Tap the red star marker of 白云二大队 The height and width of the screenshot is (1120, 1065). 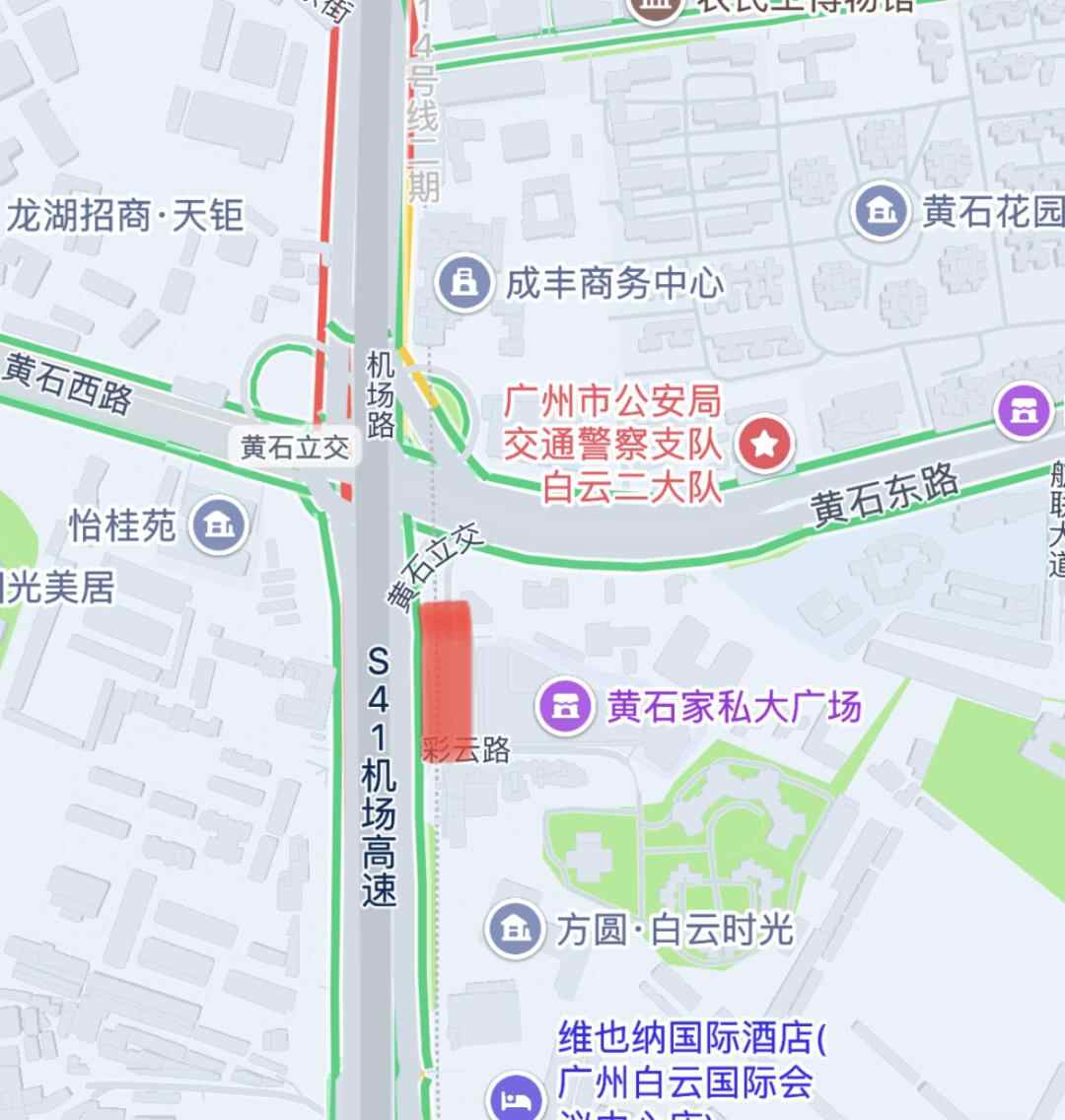764,446
